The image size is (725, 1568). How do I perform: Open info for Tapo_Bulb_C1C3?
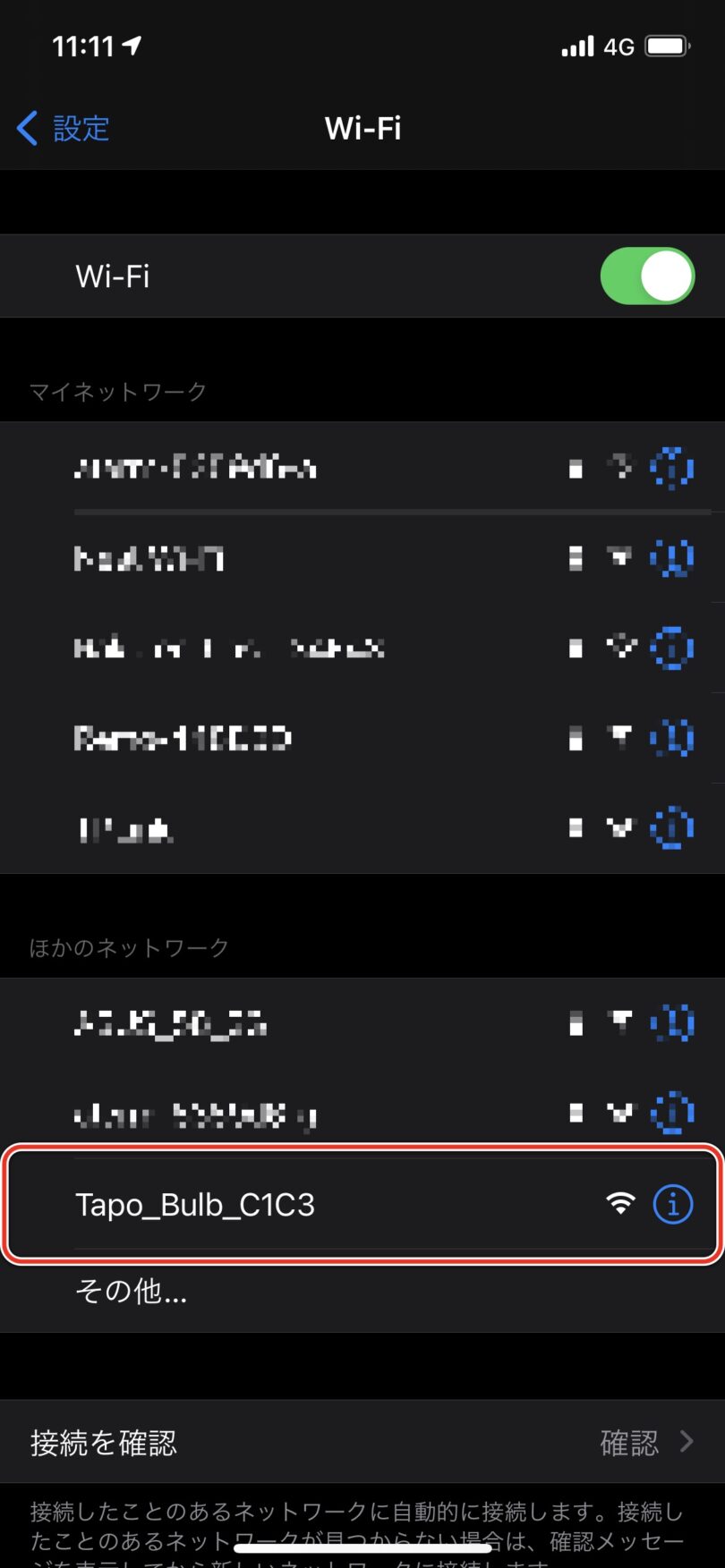672,1205
